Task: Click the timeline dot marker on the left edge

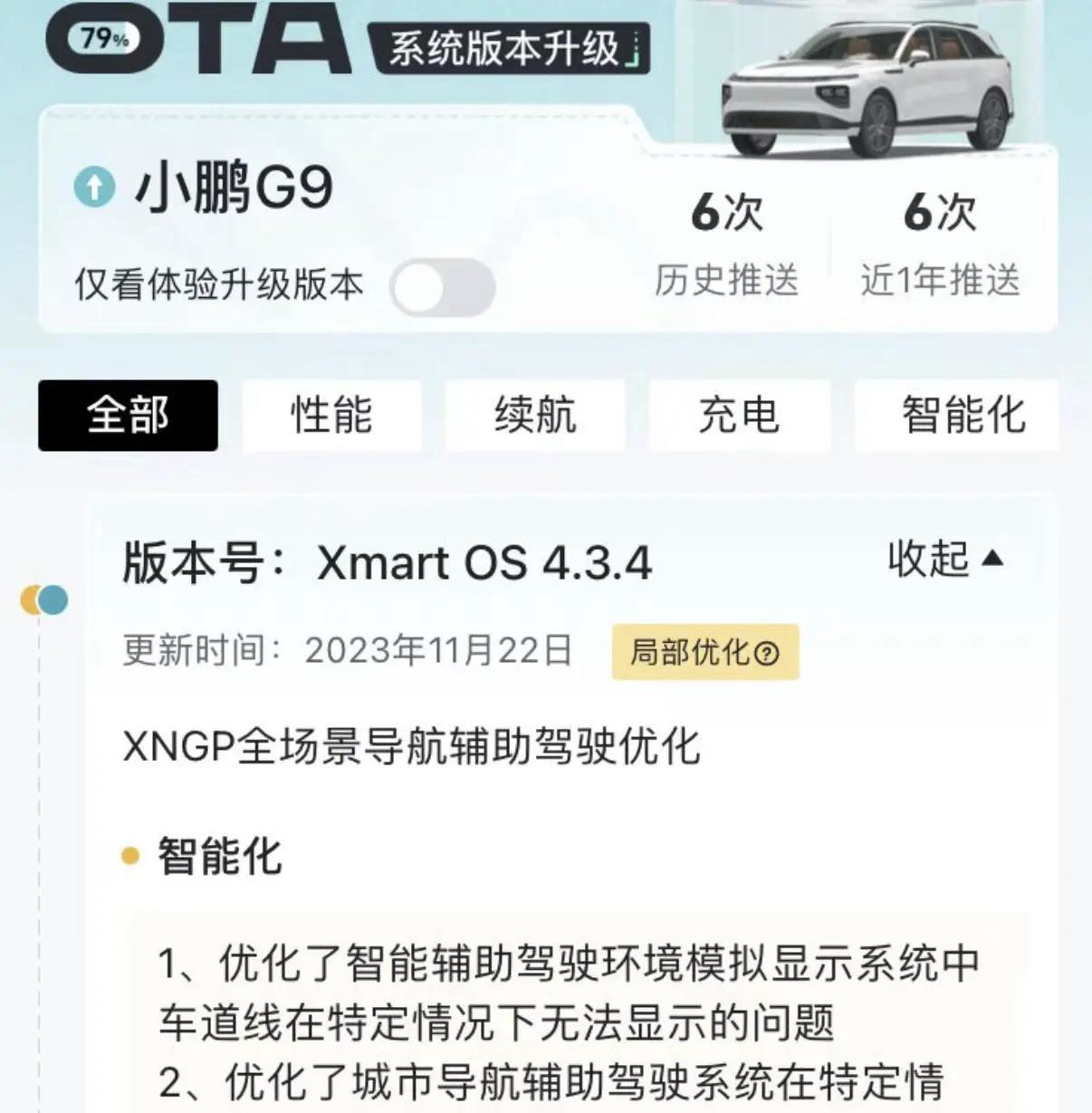Action: point(43,597)
